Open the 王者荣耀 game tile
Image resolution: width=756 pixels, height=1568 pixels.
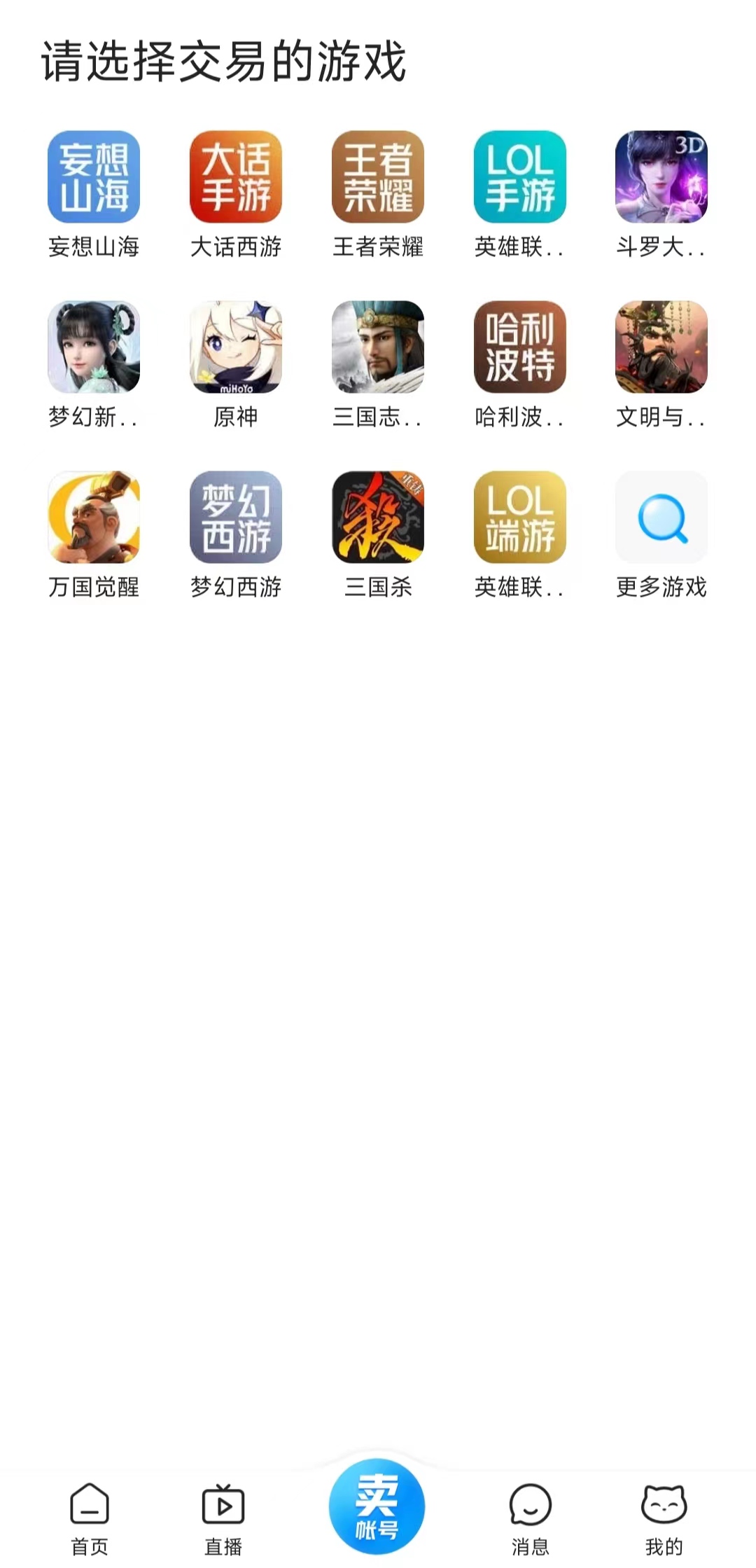(x=378, y=177)
